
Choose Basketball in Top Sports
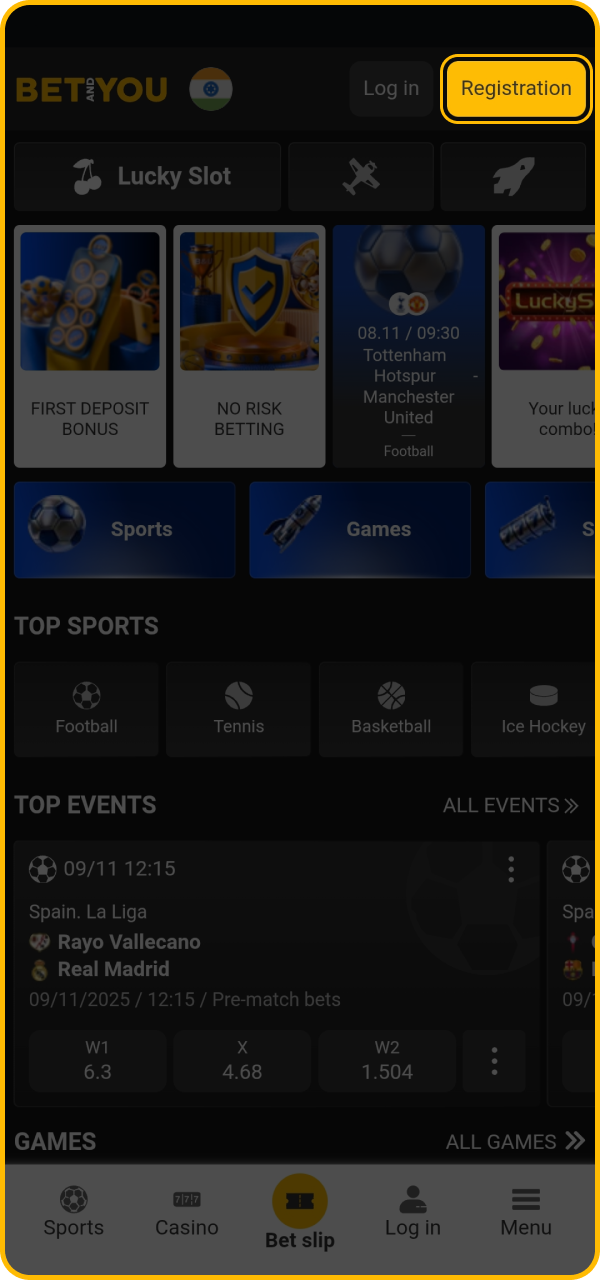pyautogui.click(x=391, y=709)
